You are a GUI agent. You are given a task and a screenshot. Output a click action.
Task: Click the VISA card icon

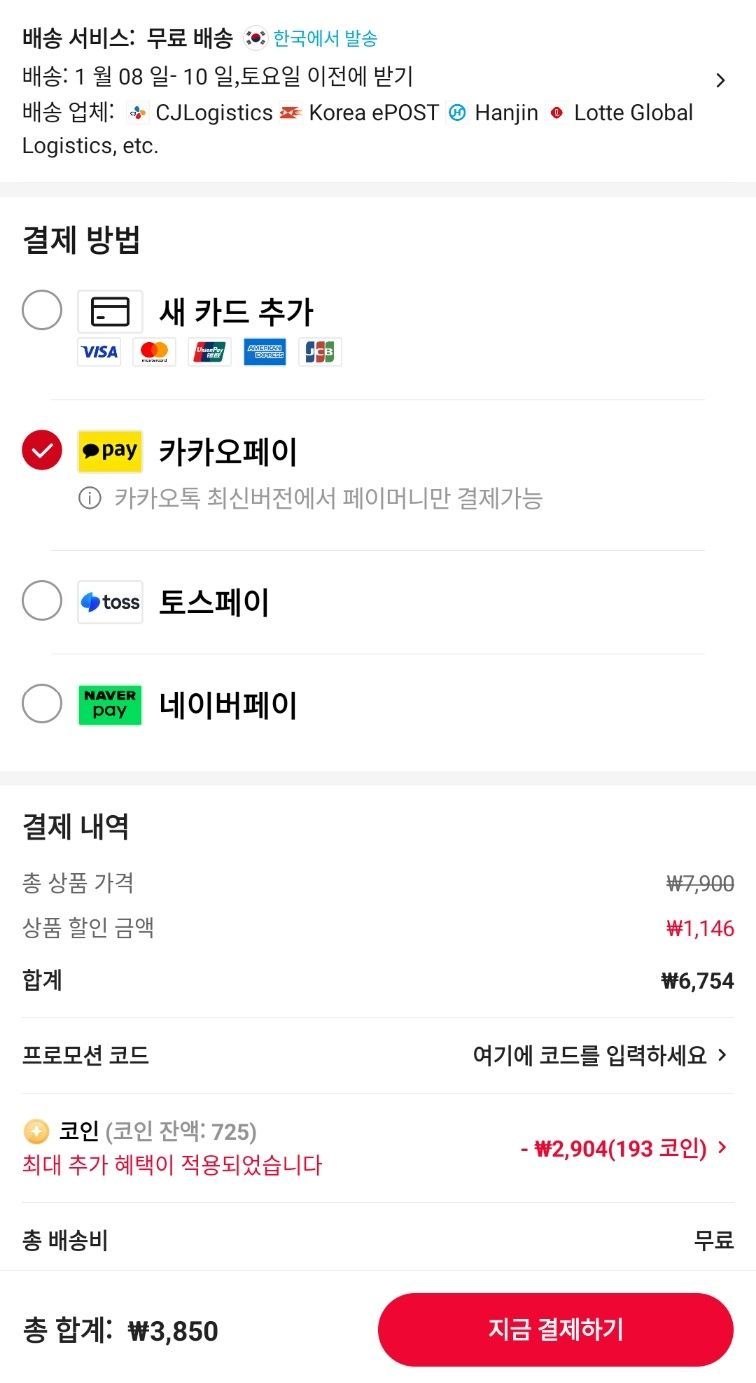(x=98, y=351)
